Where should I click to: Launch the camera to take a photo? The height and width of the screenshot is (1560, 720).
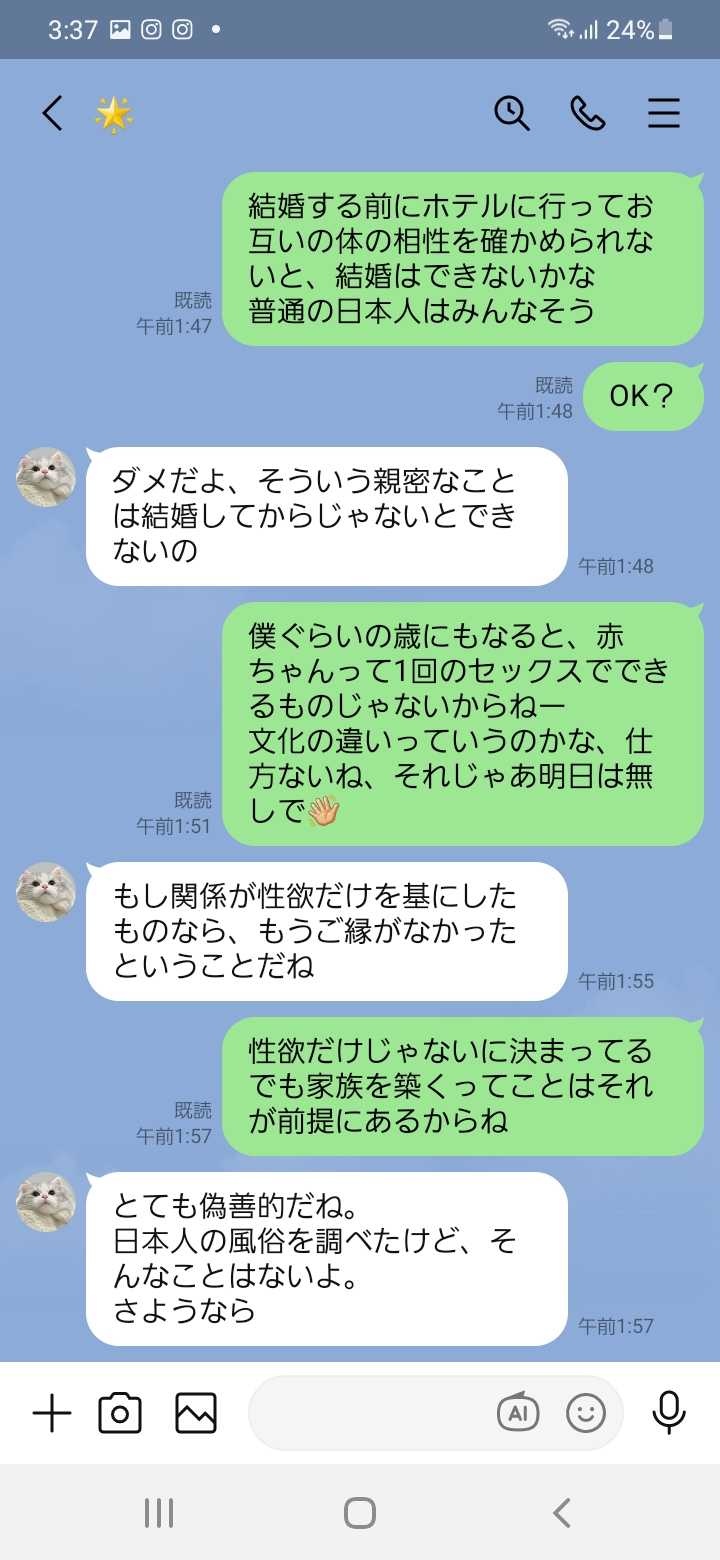[120, 1413]
